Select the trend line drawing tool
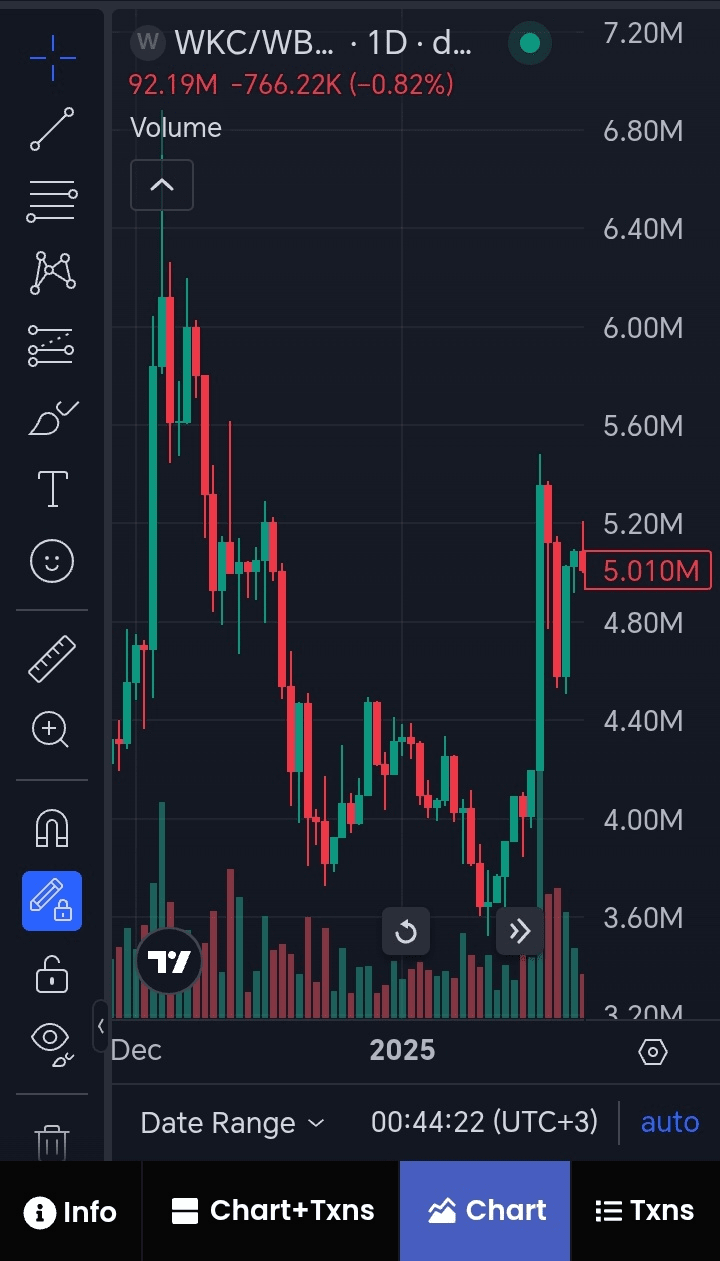 pos(52,130)
